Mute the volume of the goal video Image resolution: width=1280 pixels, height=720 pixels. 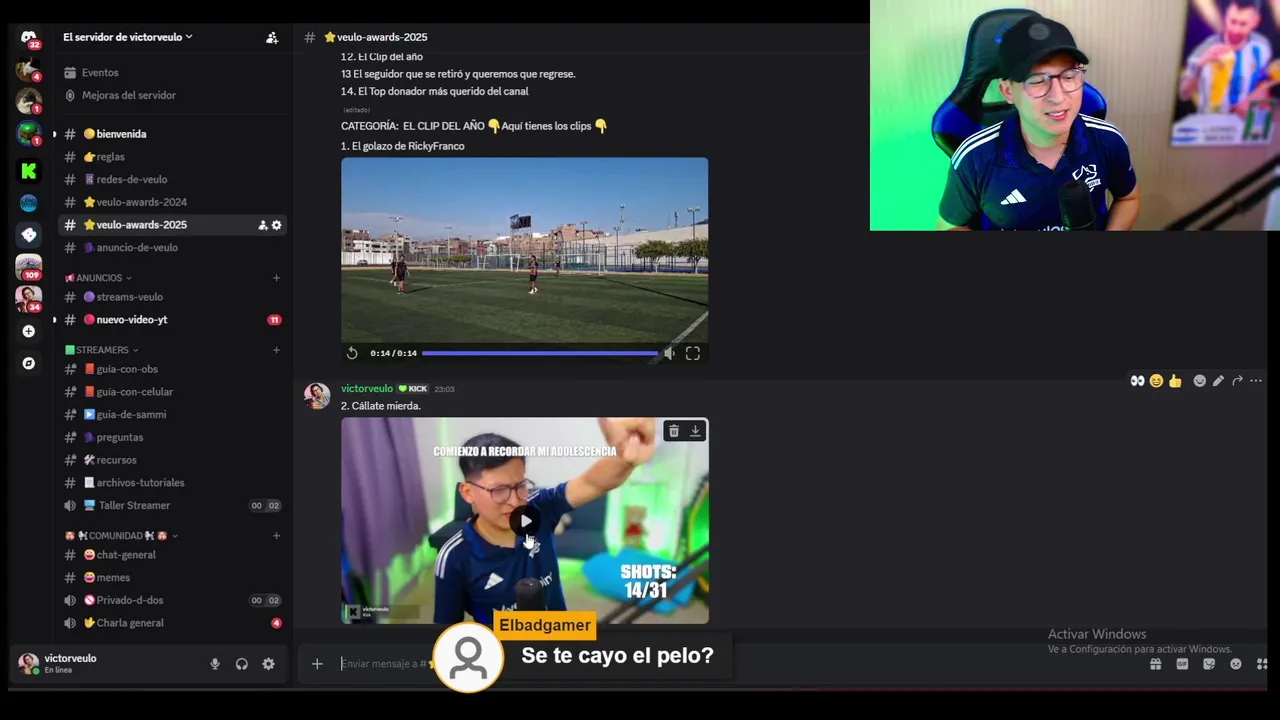click(x=669, y=353)
